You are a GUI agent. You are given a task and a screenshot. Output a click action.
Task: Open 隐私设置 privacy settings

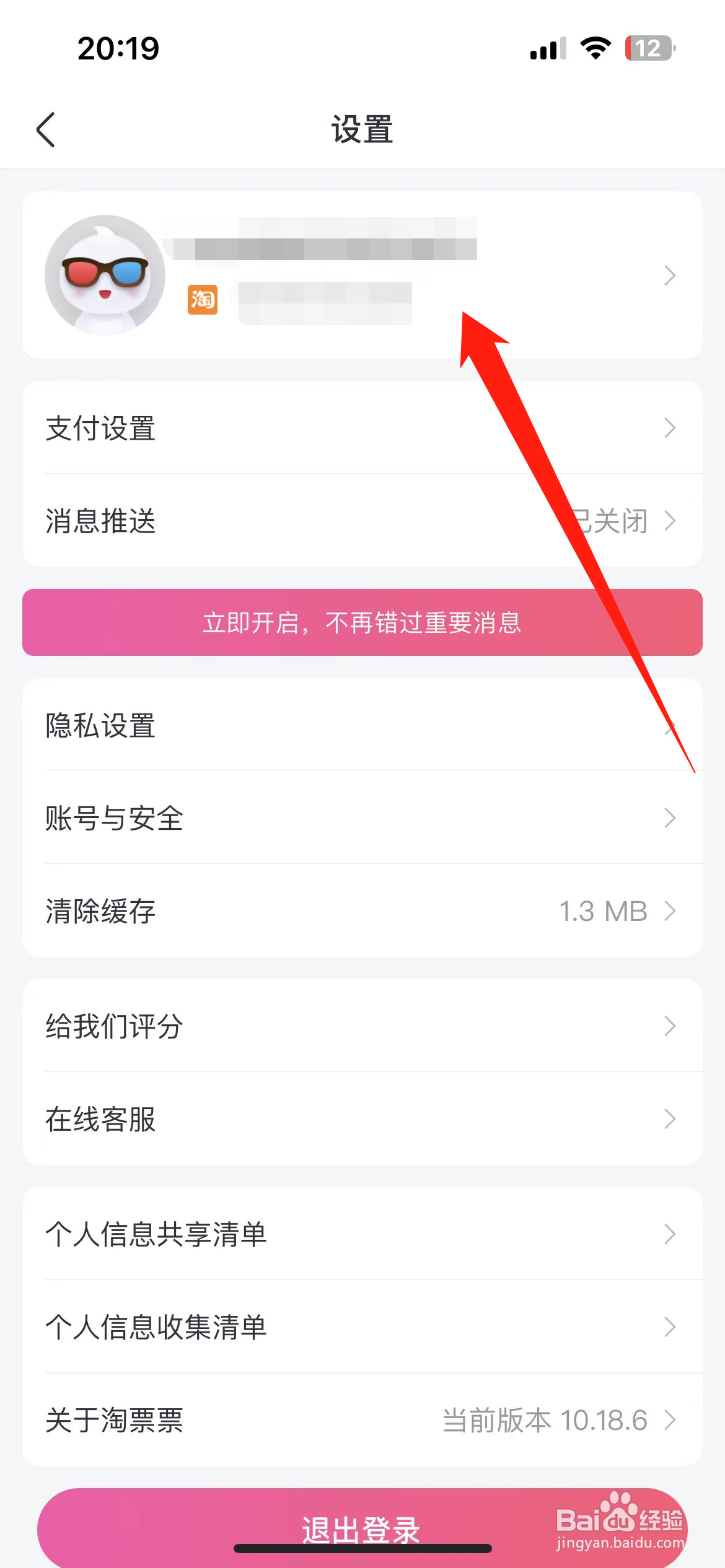pyautogui.click(x=362, y=726)
